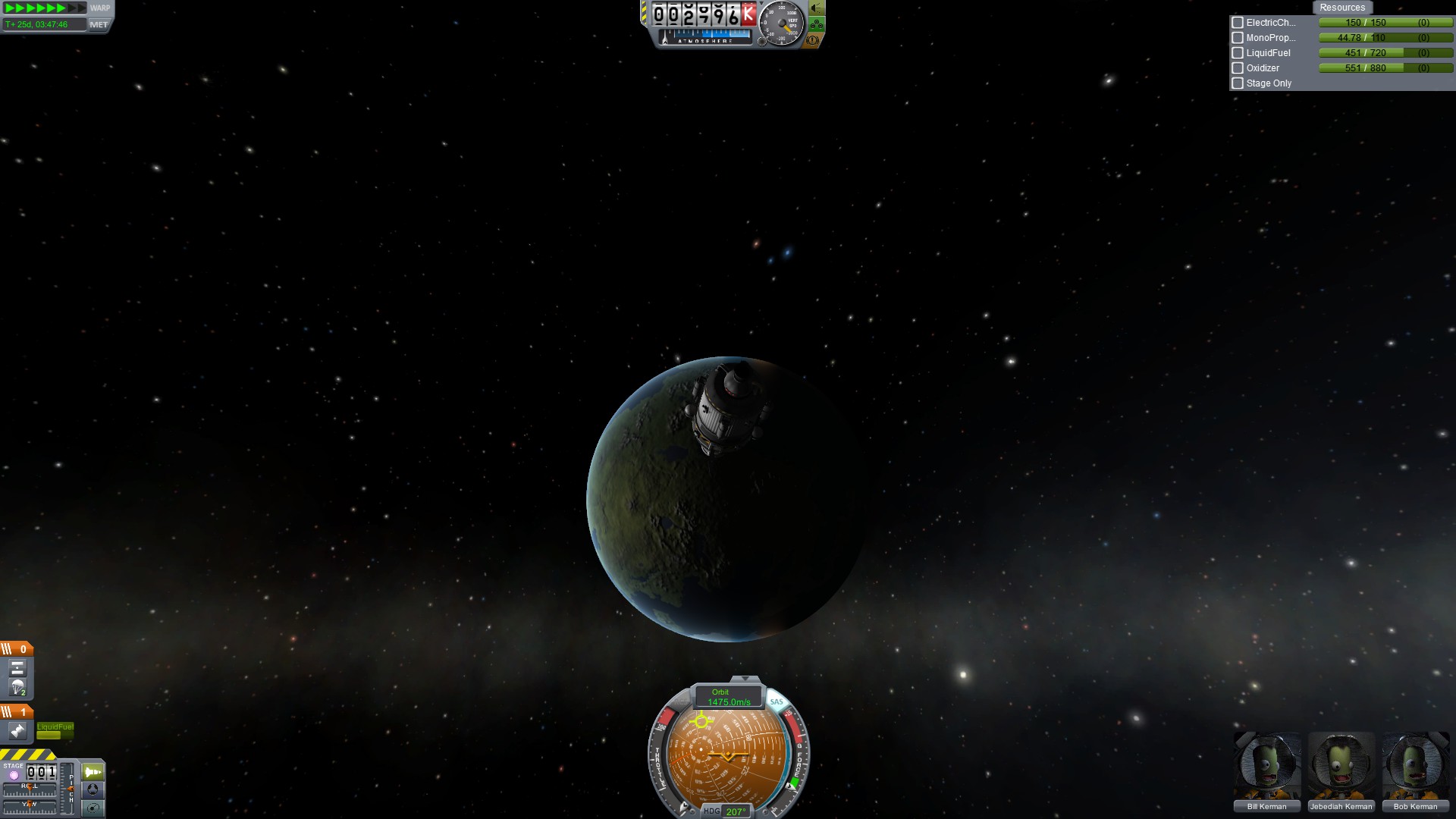Toggle the landing gear action button
This screenshot has height=819, width=1456.
click(817, 24)
